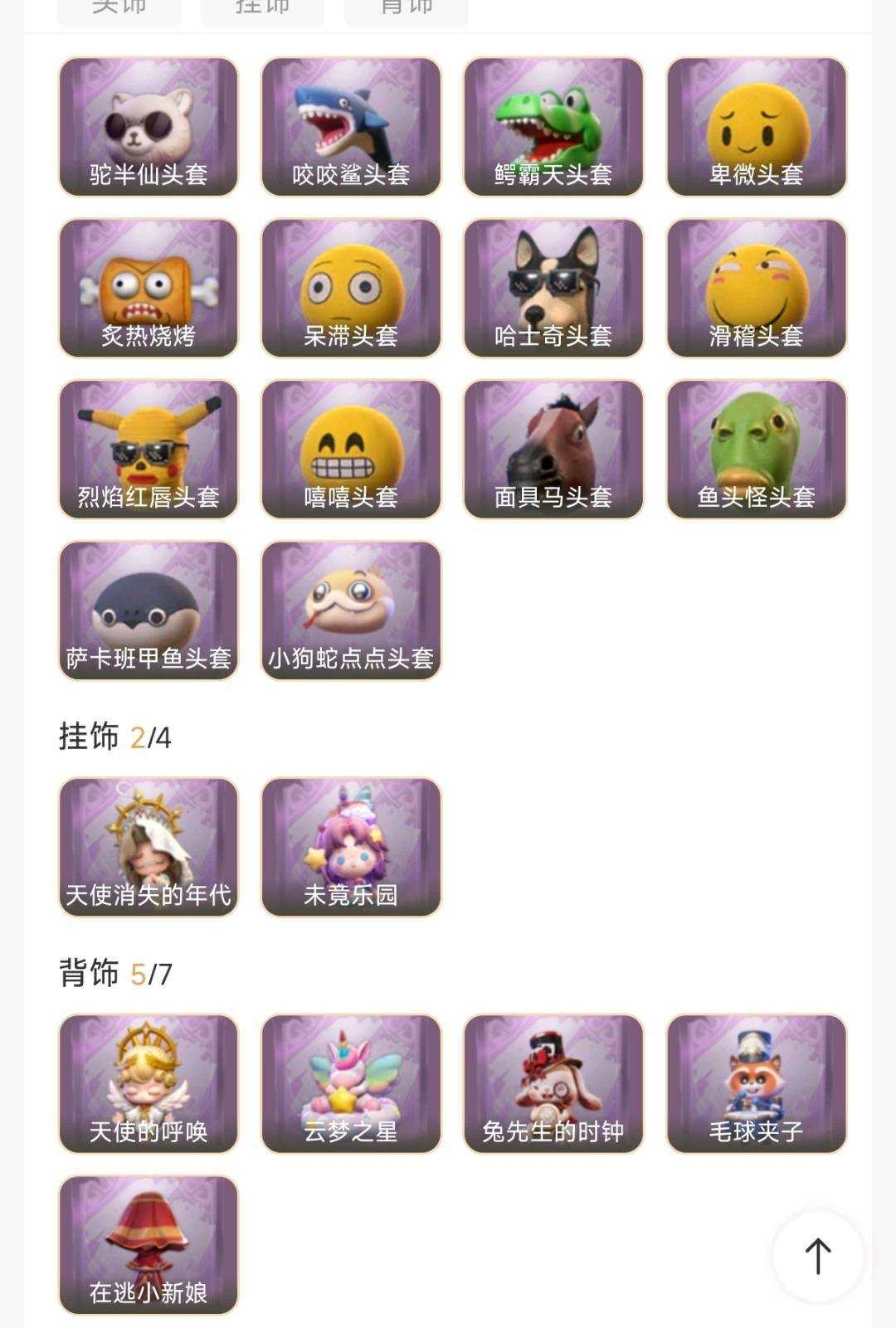The width and height of the screenshot is (896, 1328).
Task: Open the 哈士奇头套 husky headgear
Action: [553, 288]
